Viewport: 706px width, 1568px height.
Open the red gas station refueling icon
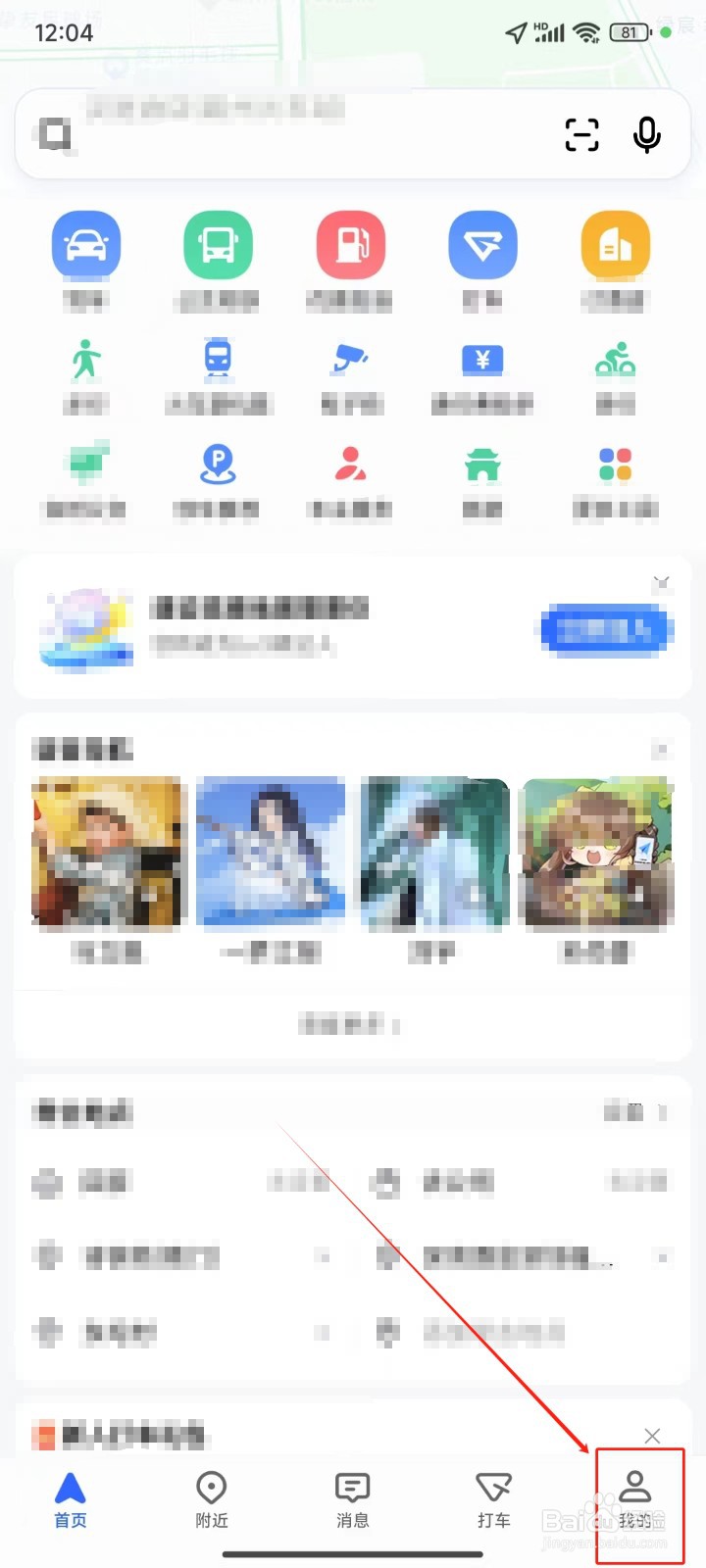[350, 245]
